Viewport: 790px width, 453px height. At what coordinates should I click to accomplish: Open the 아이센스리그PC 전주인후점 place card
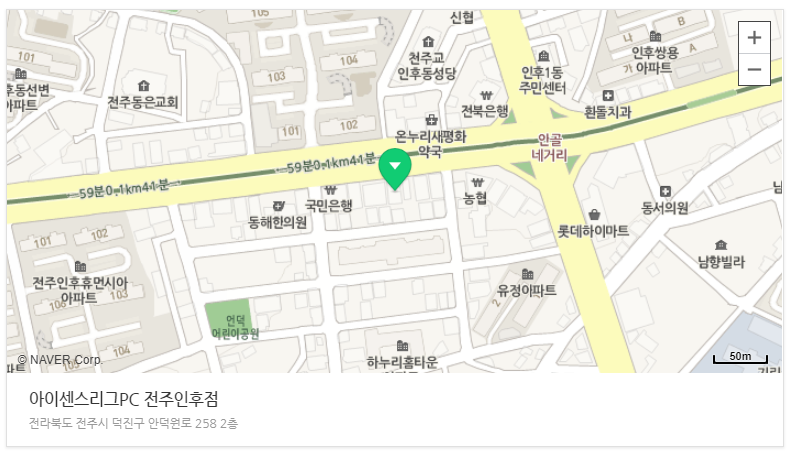124,398
